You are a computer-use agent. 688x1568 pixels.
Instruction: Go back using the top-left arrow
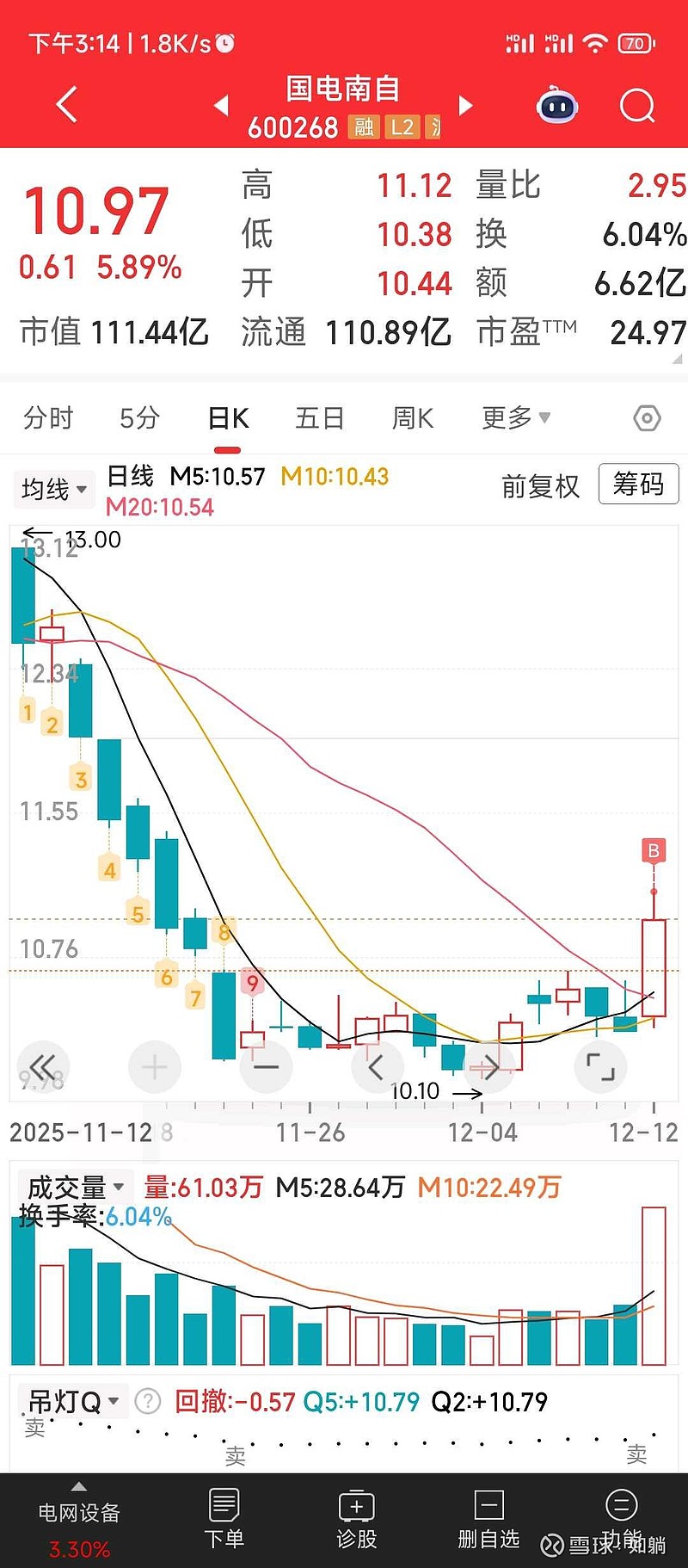pos(66,106)
